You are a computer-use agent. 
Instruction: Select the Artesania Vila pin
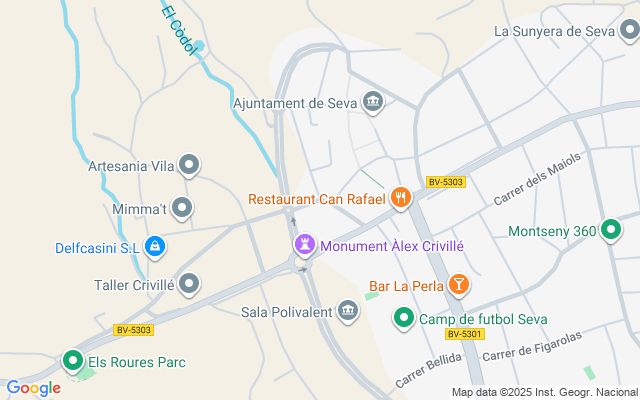coord(189,165)
